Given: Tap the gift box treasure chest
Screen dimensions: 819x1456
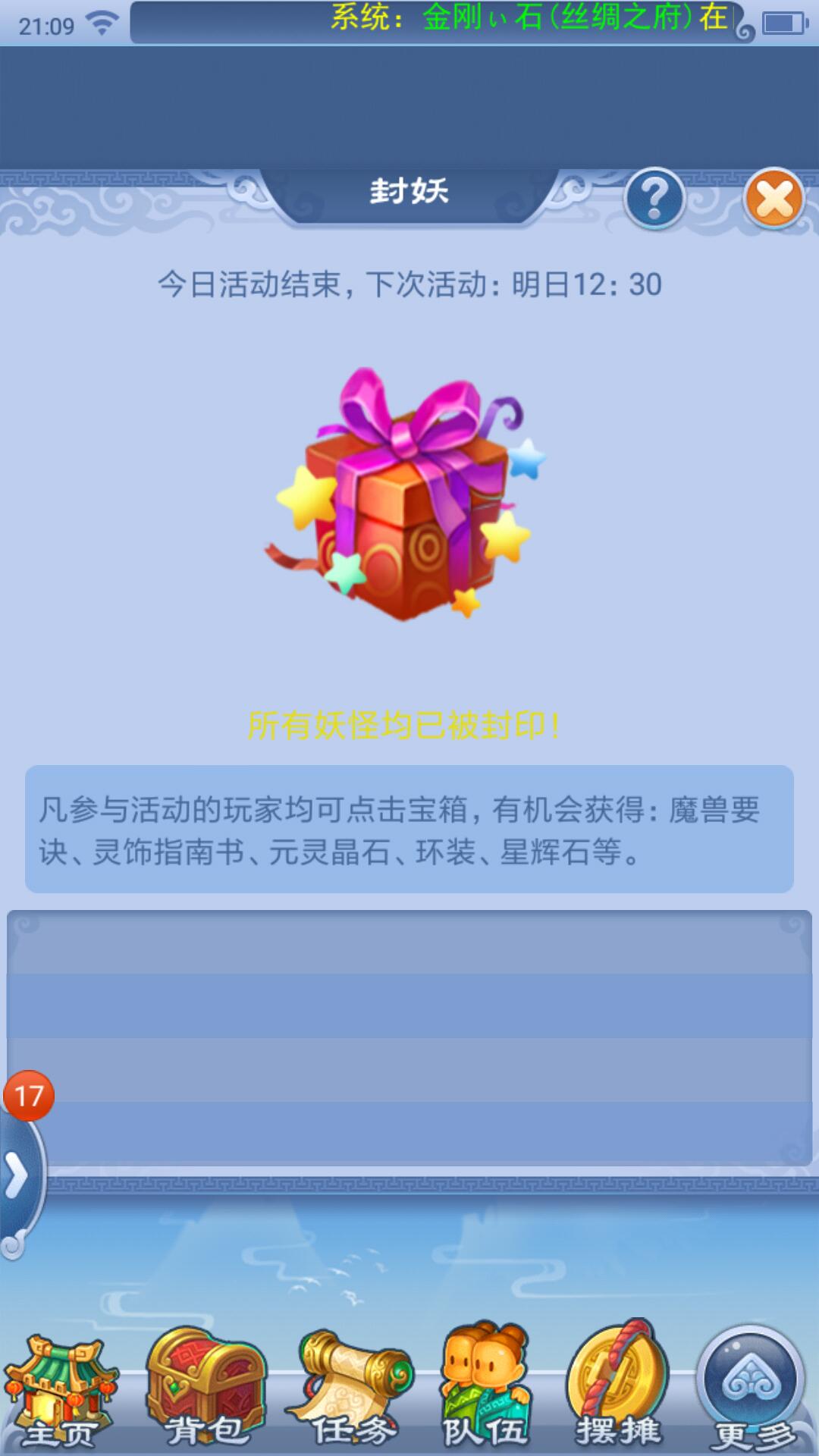Looking at the screenshot, I should [x=406, y=494].
